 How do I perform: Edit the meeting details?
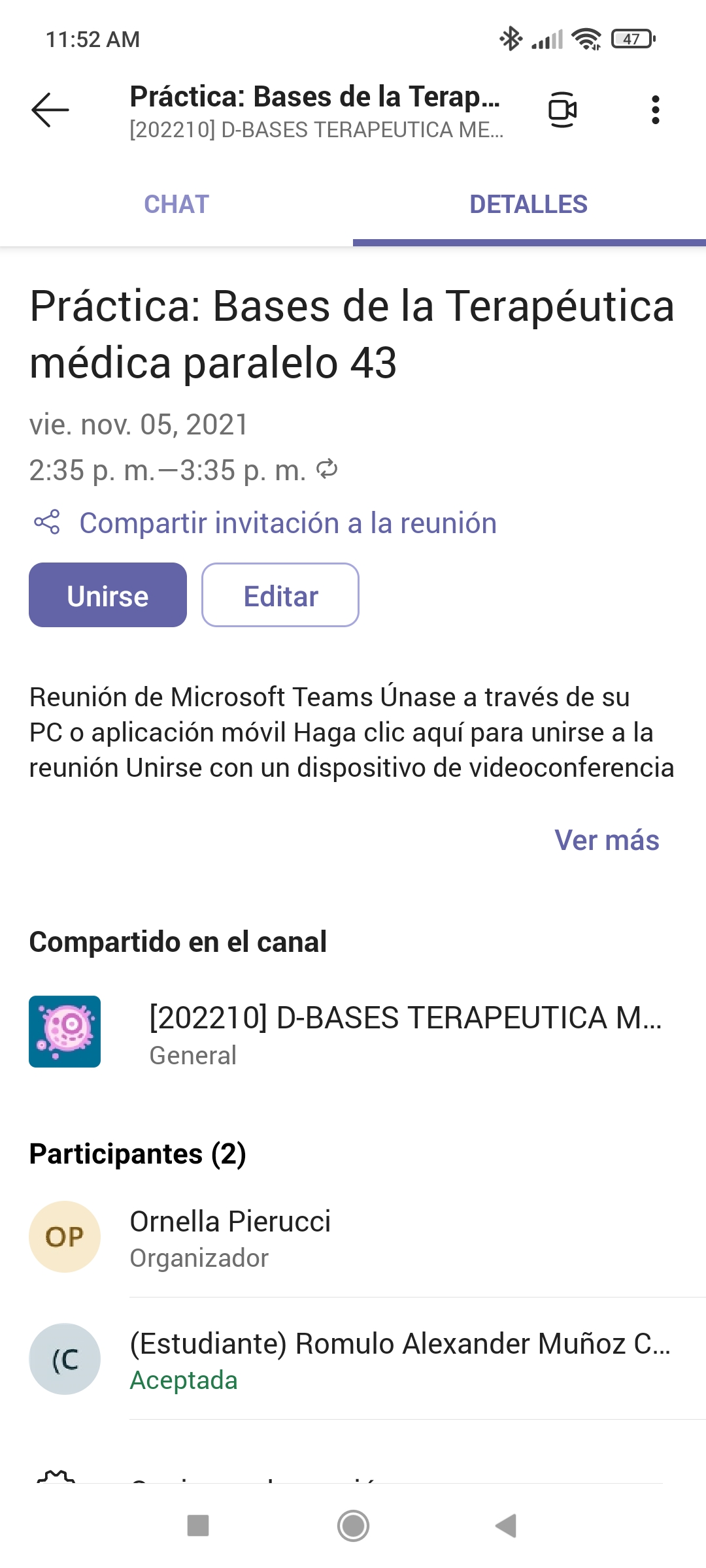click(280, 595)
